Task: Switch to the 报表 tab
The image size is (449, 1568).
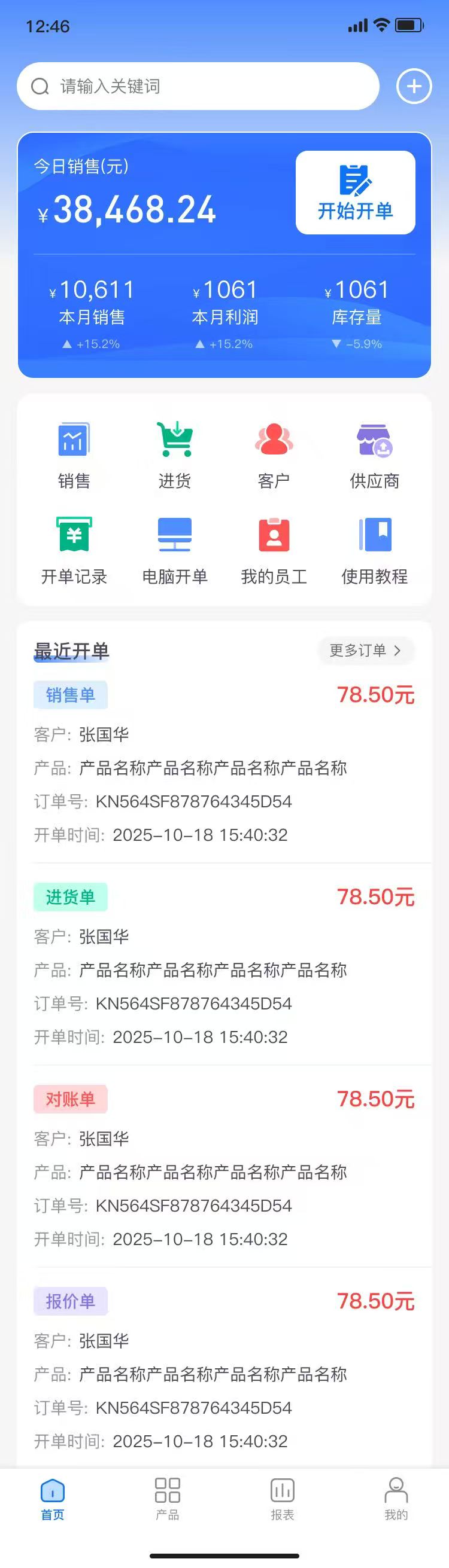Action: click(x=282, y=1499)
